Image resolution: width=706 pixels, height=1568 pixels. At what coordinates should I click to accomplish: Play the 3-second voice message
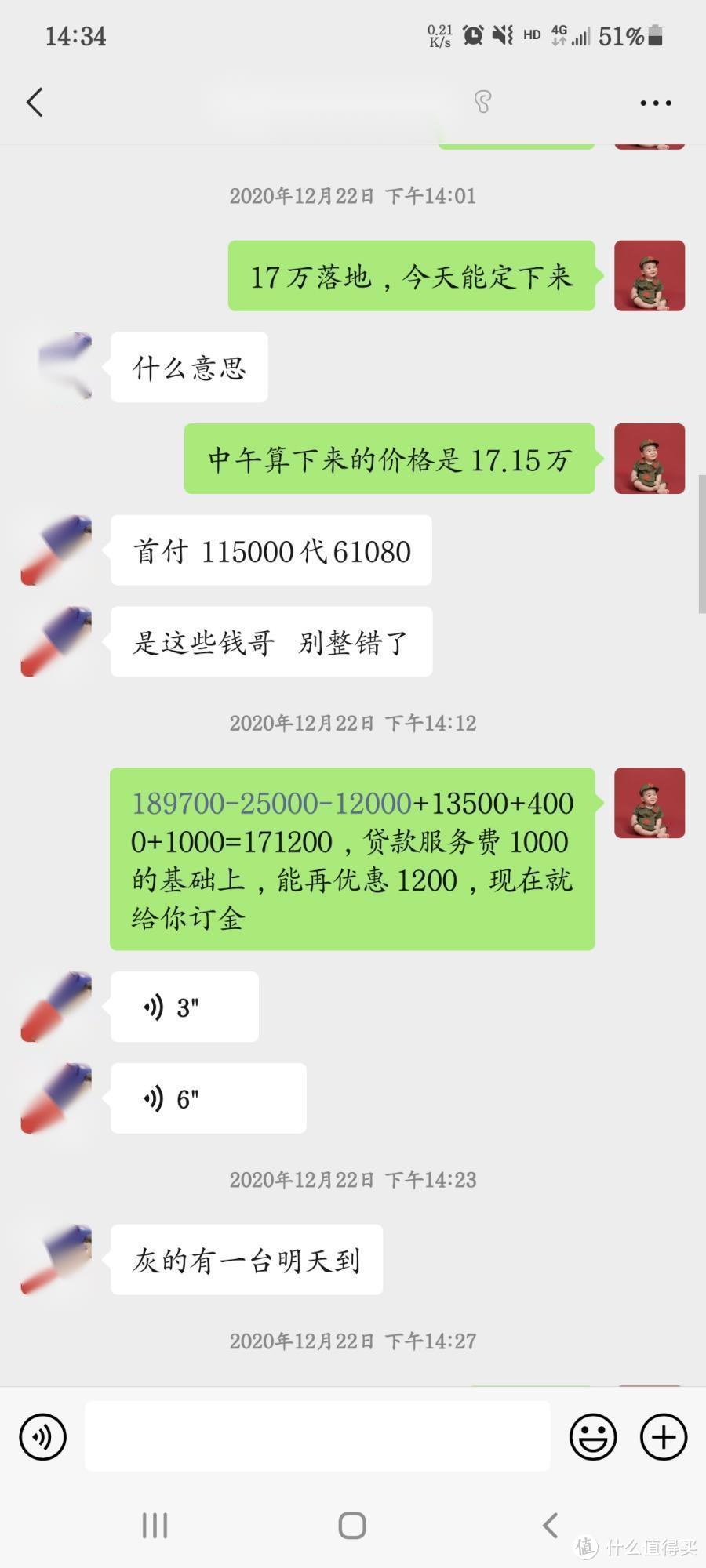pyautogui.click(x=184, y=1007)
